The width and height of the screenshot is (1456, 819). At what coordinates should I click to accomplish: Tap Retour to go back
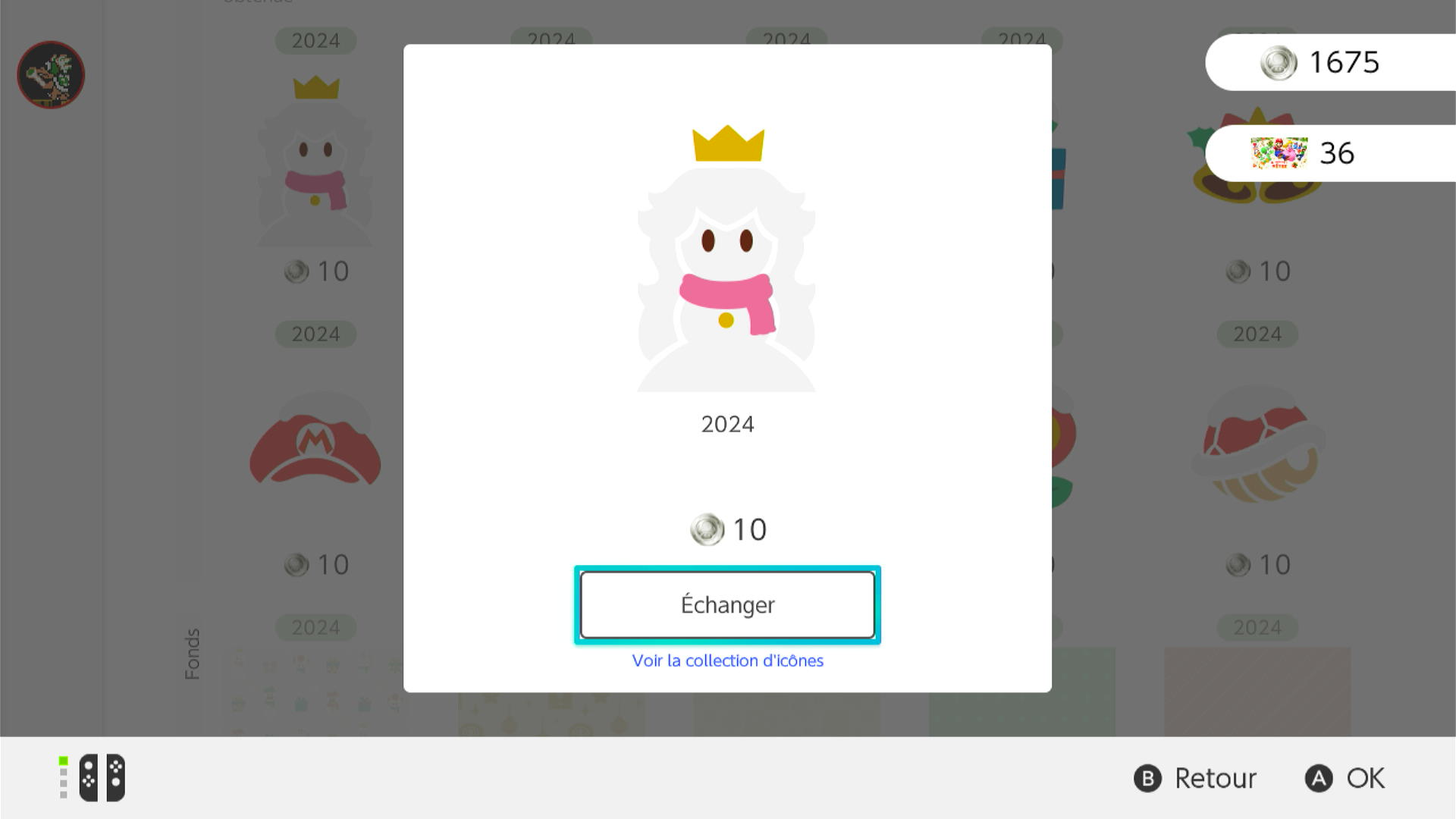point(1196,778)
